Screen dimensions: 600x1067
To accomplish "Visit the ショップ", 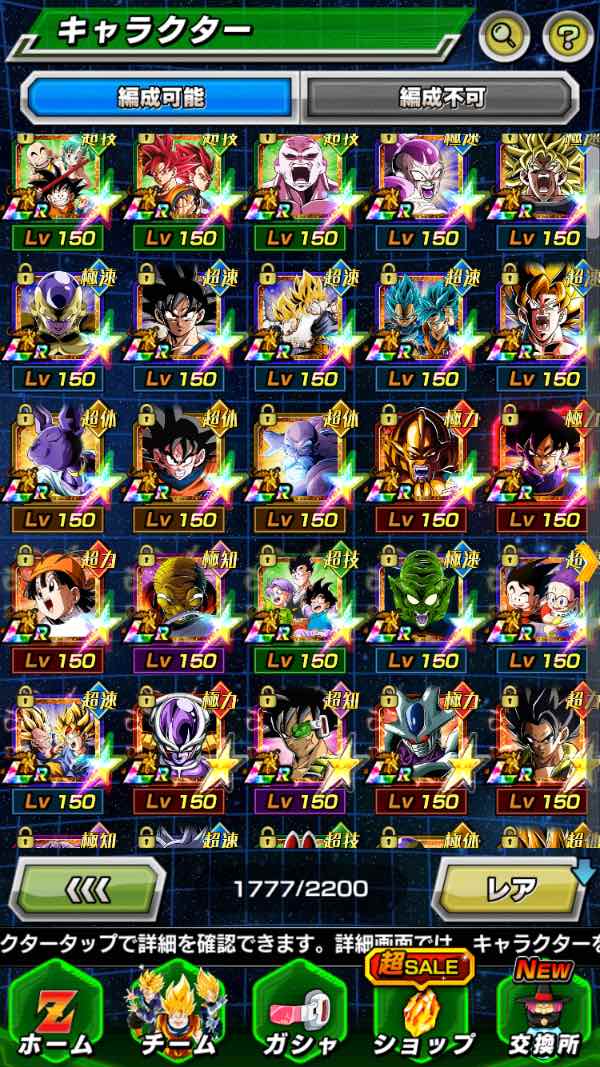I will point(421,1012).
